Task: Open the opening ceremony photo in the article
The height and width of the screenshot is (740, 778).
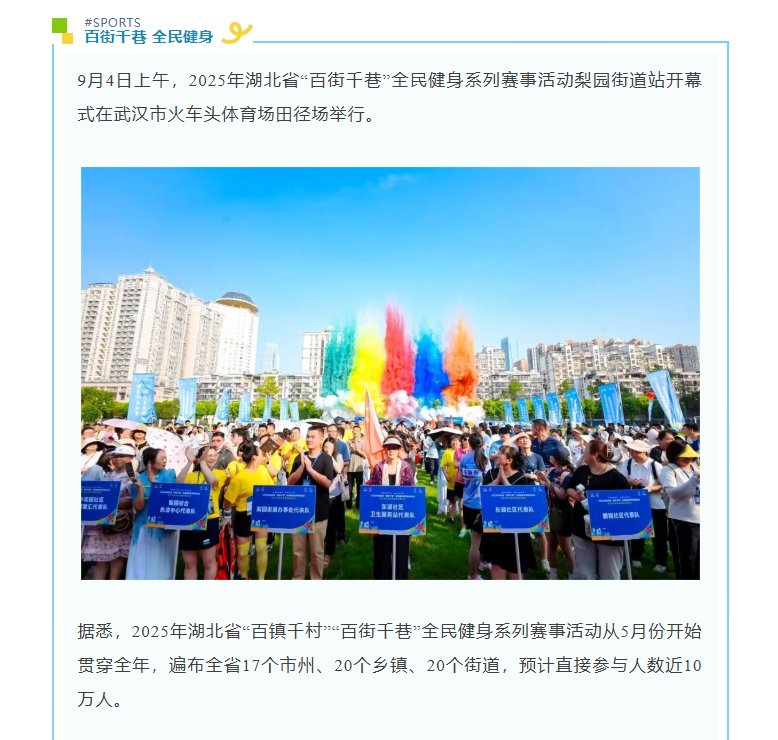Action: pos(390,373)
